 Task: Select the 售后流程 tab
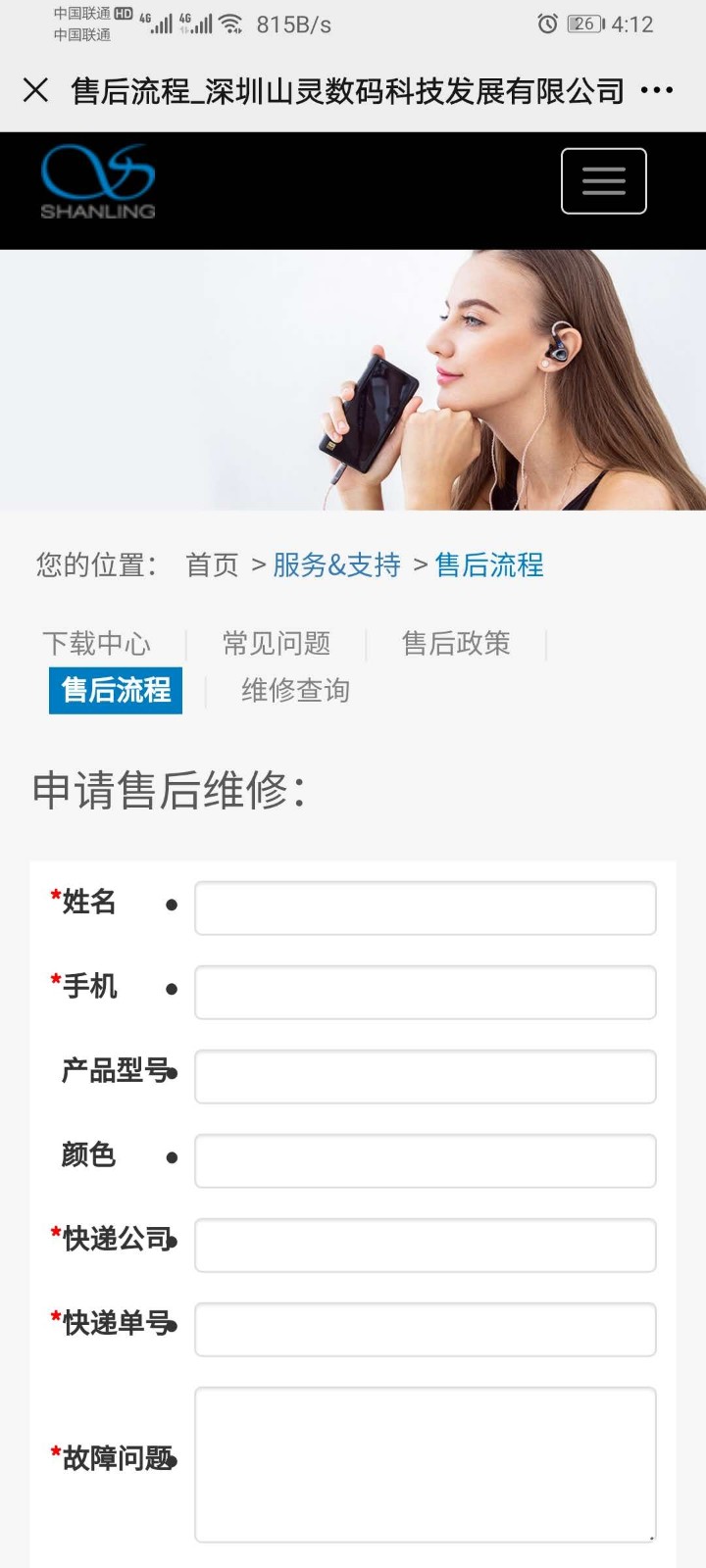[116, 691]
